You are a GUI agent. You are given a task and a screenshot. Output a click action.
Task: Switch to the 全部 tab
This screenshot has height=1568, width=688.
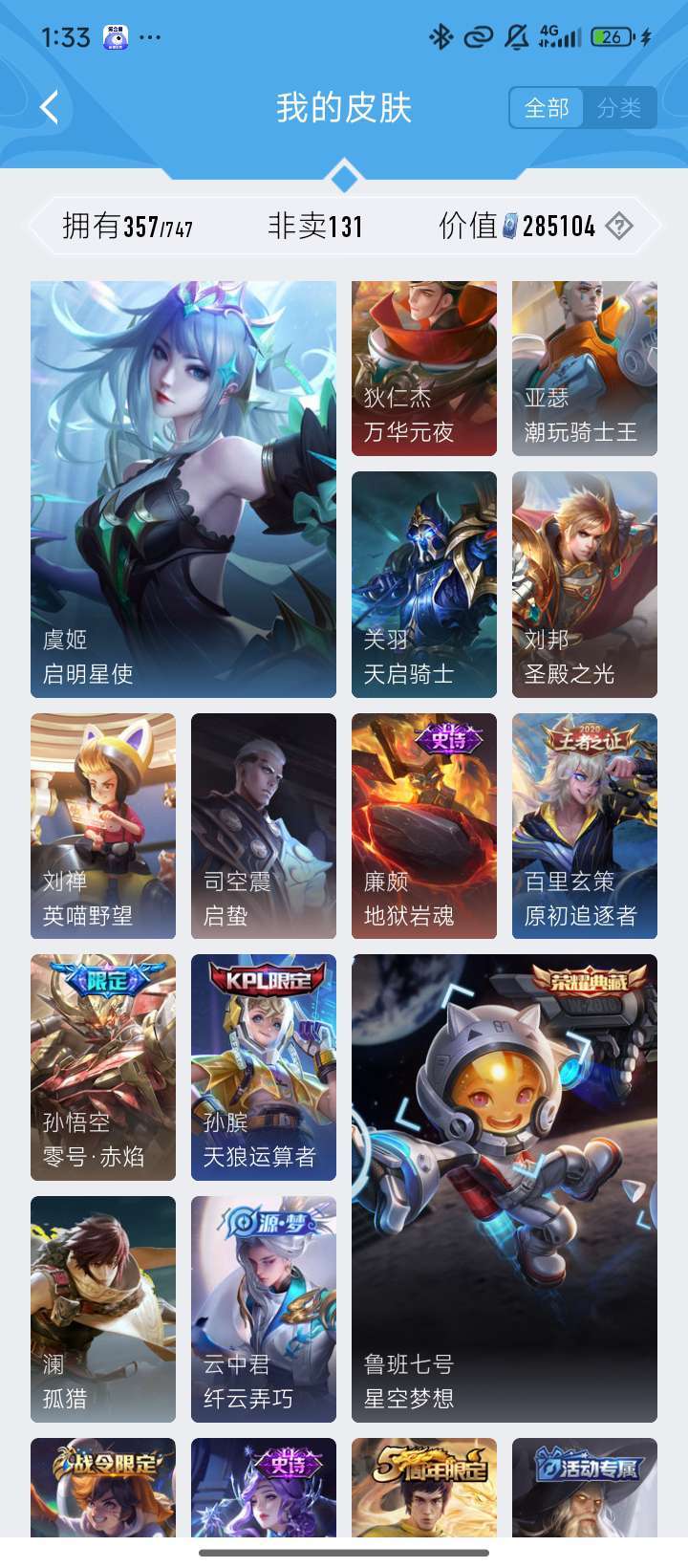coord(547,108)
